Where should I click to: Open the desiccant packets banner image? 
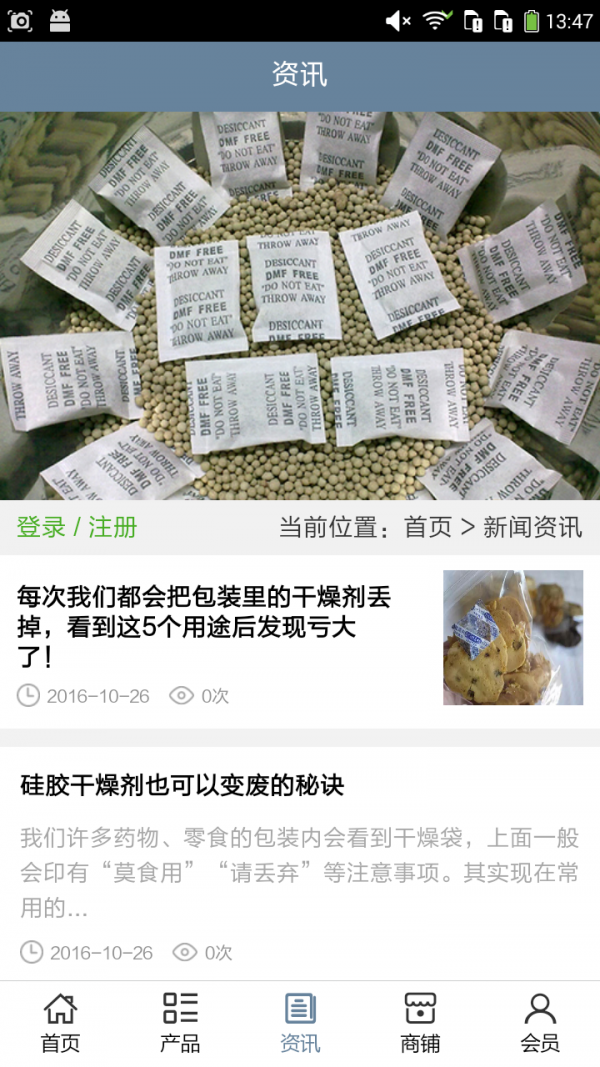300,305
